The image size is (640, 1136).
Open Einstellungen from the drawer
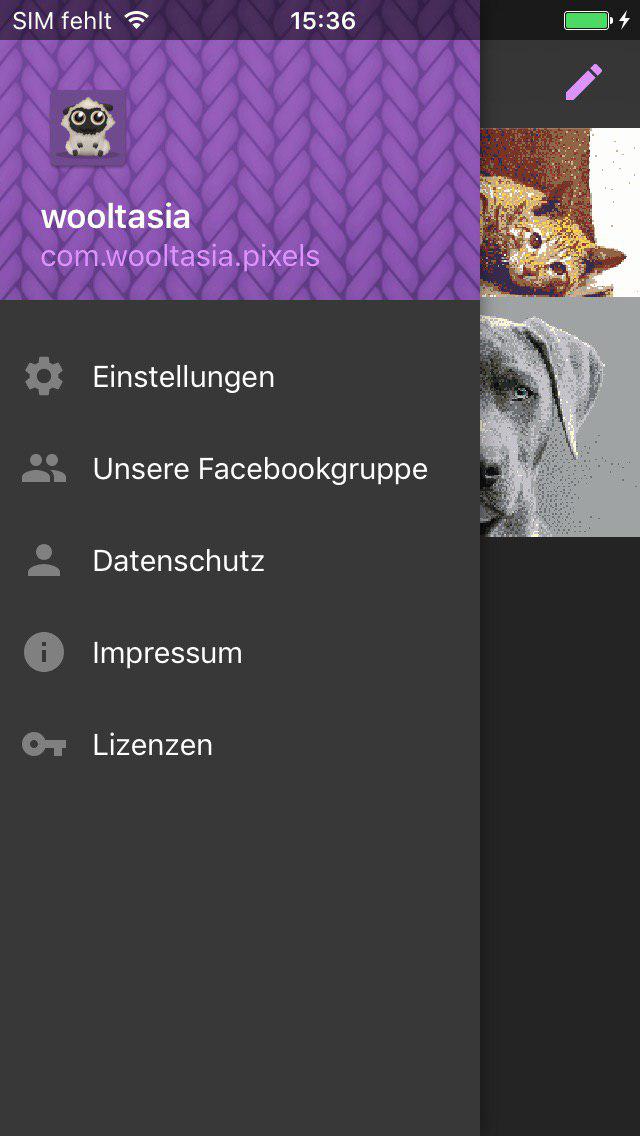click(183, 377)
